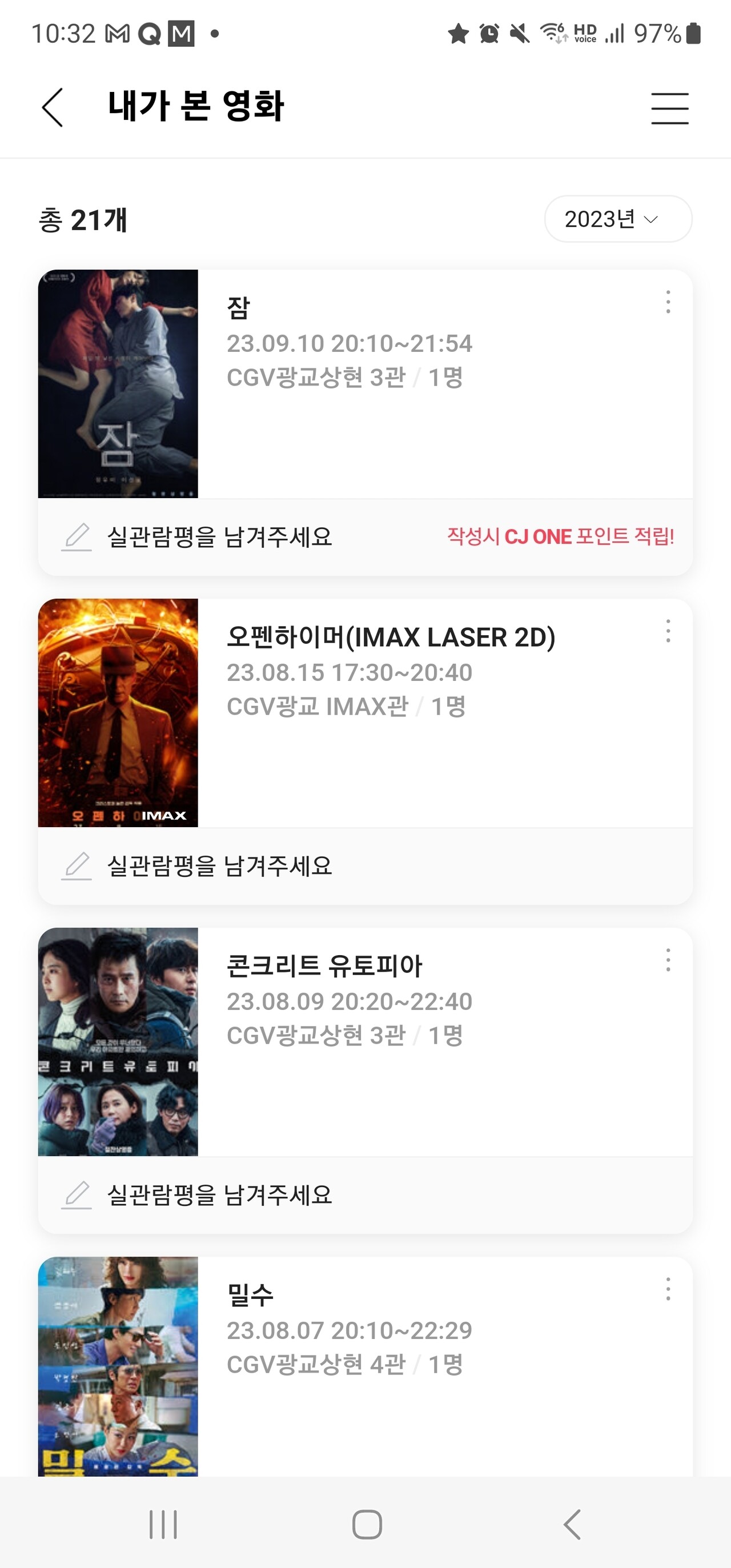
Task: Tap the pencil icon to review 잠
Action: coord(75,536)
